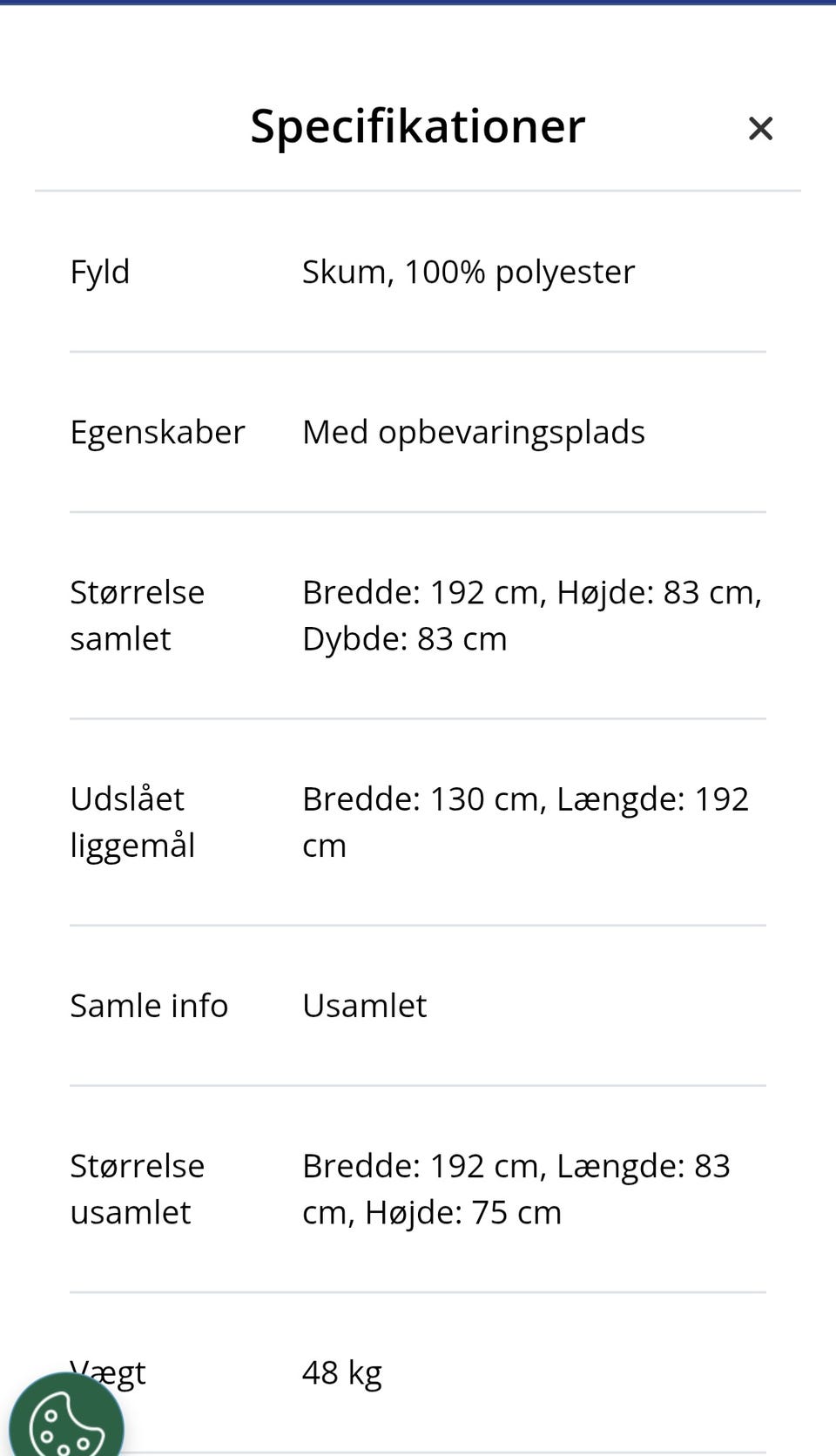Click the X icon beside Specifikationer
This screenshot has width=836, height=1456.
(760, 128)
